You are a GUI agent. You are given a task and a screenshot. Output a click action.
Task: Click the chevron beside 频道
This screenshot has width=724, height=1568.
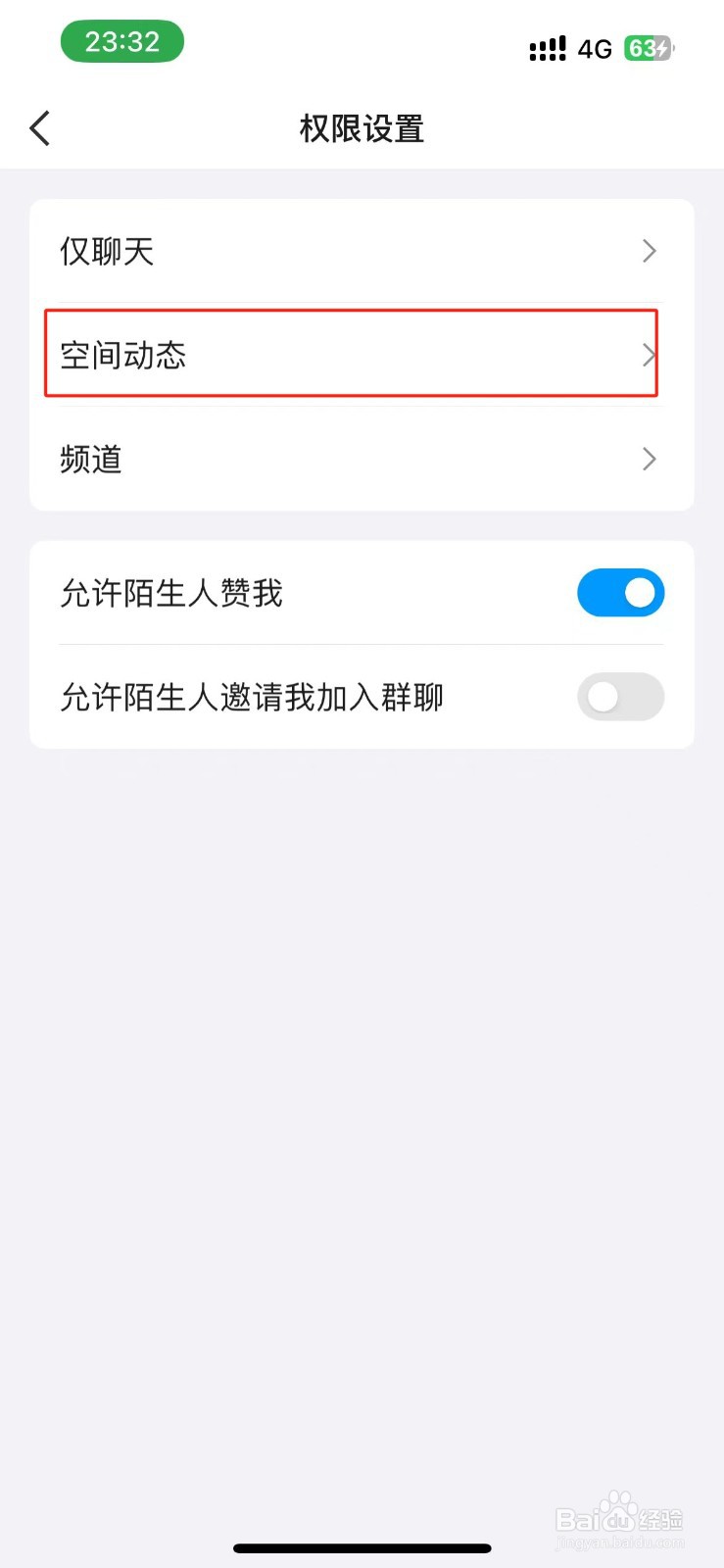[x=649, y=459]
